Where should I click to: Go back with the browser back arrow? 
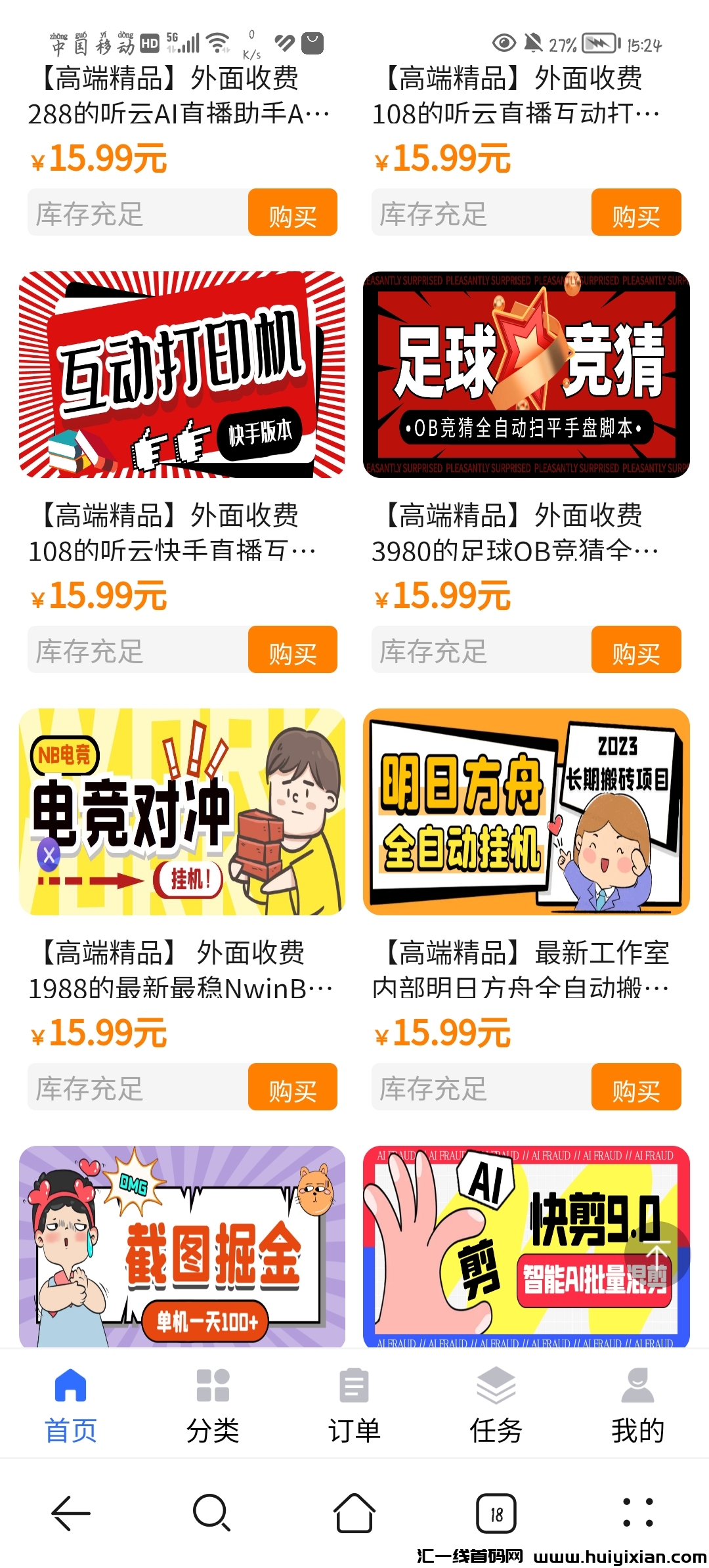(71, 1513)
